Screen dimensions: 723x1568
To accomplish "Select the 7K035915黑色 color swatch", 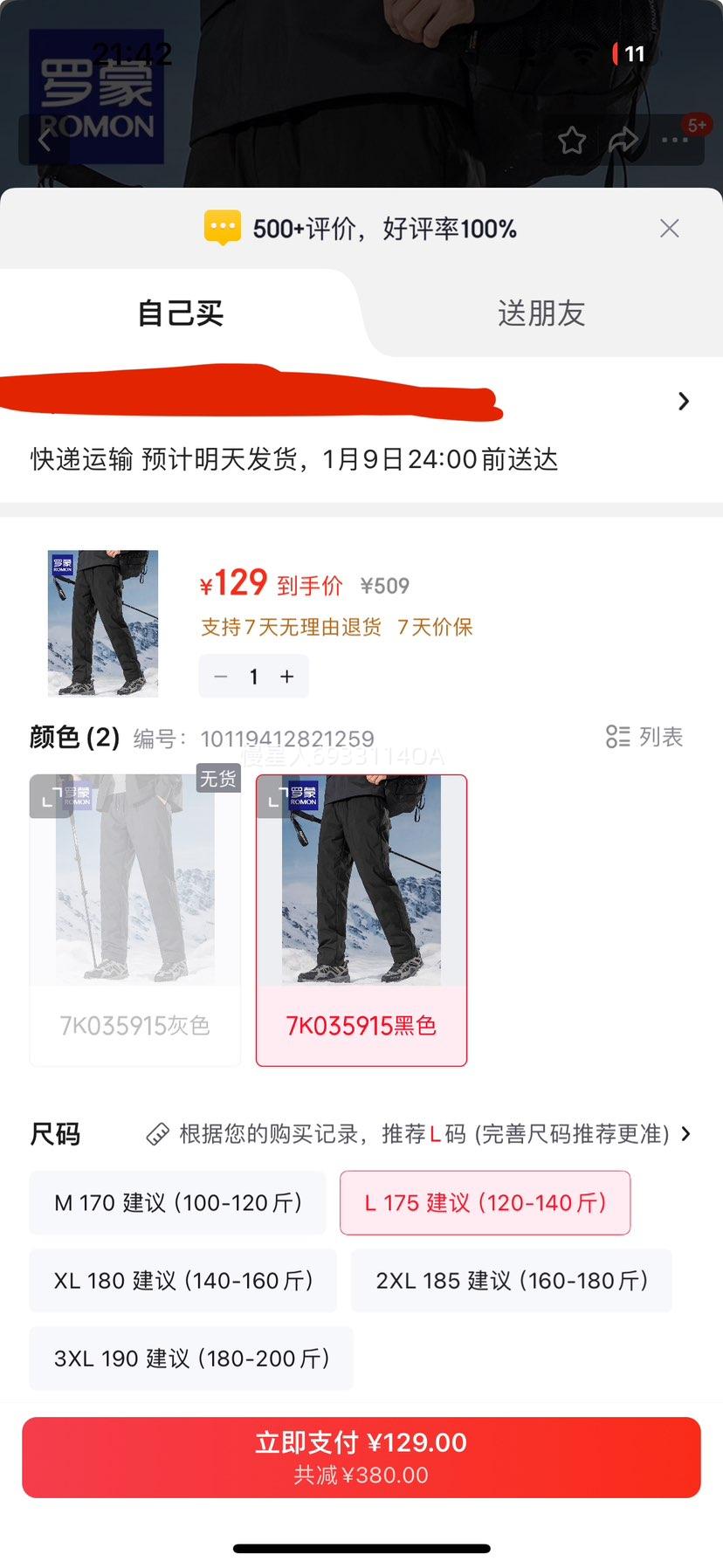I will tap(361, 917).
